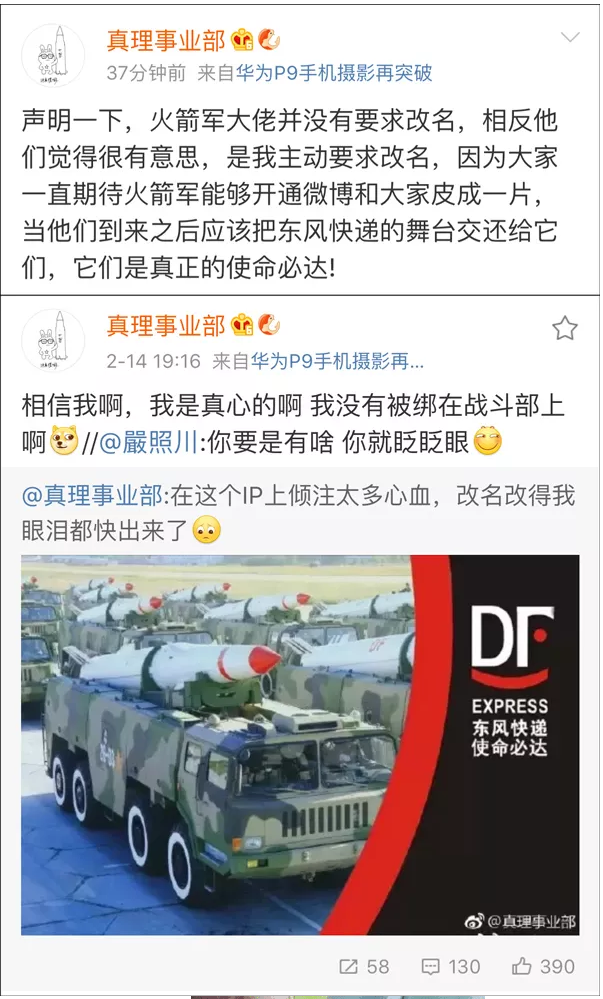Tap the 真理事业部 username on the 2-14 post

[166, 325]
